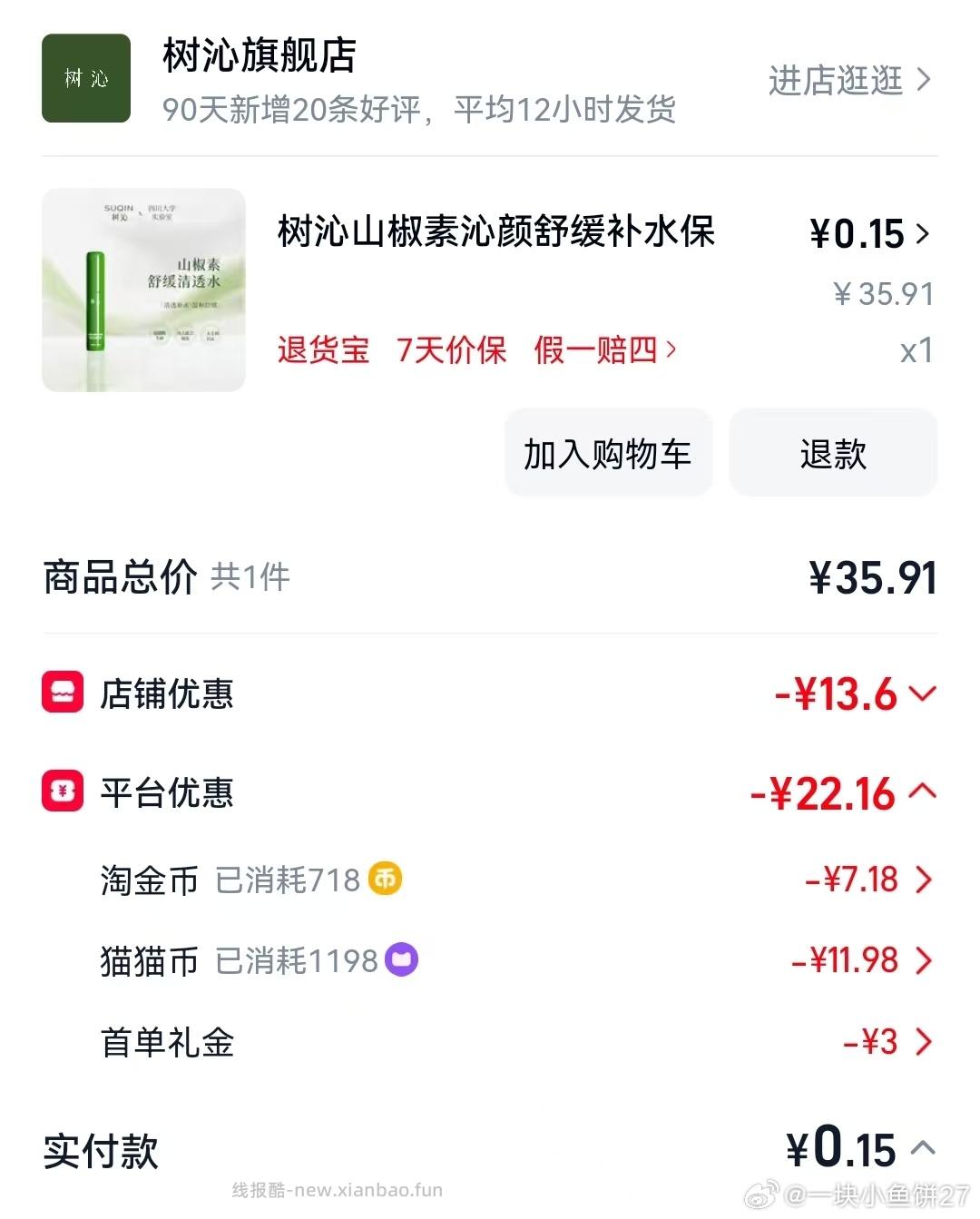Collapse the 实付款 payment summary

(x=926, y=1148)
